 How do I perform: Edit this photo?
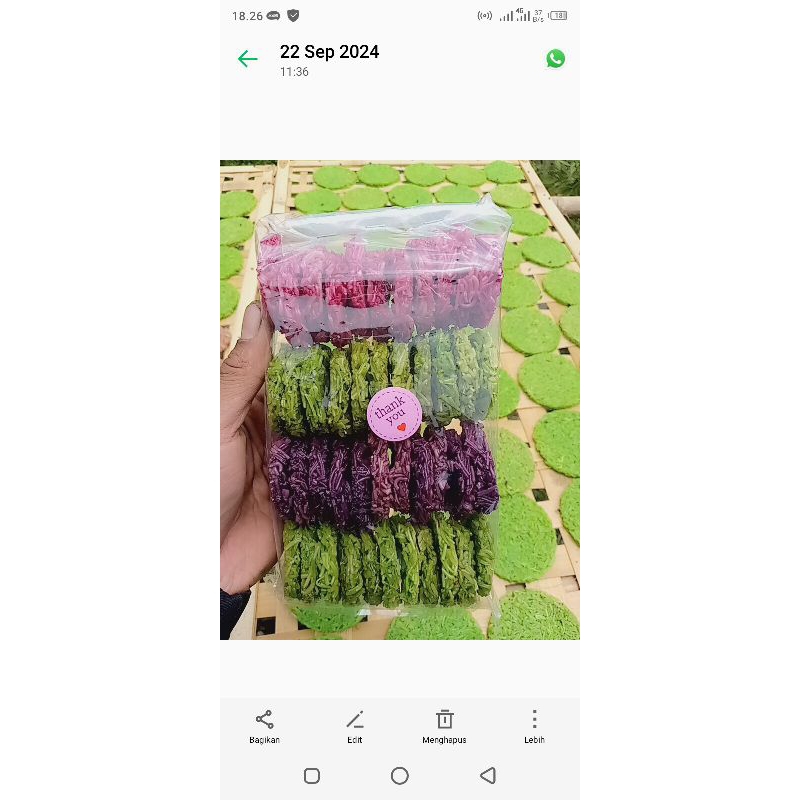(355, 726)
